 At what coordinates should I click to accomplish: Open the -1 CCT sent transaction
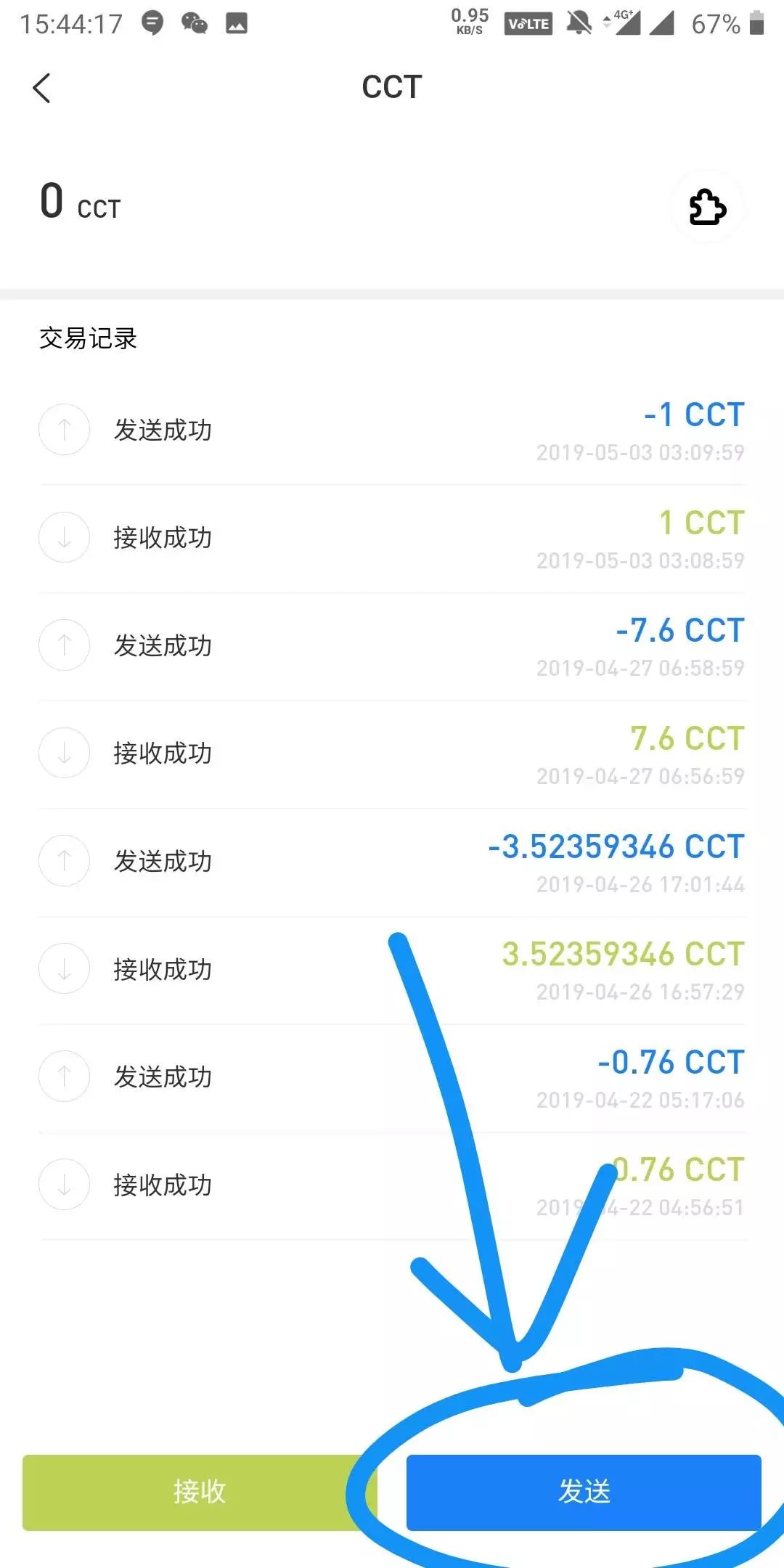[392, 431]
